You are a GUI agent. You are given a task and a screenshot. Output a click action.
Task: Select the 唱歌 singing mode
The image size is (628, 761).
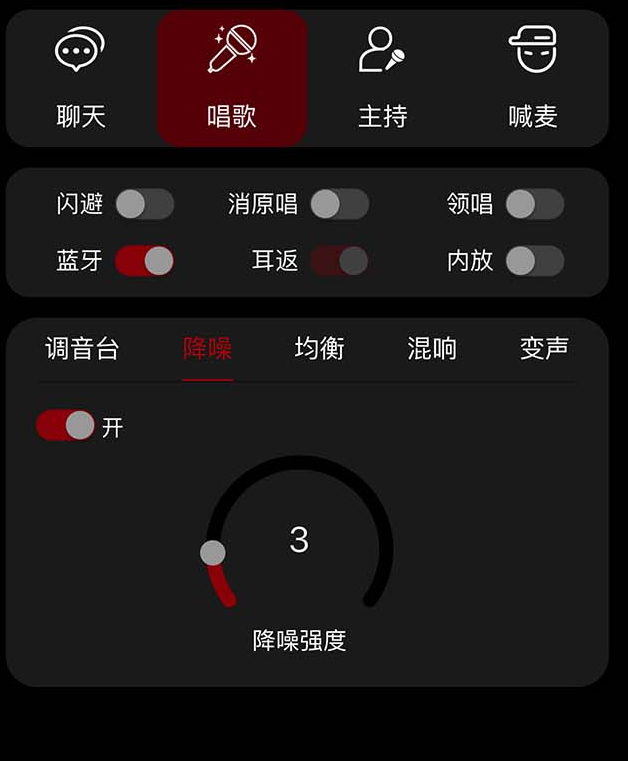[x=232, y=78]
